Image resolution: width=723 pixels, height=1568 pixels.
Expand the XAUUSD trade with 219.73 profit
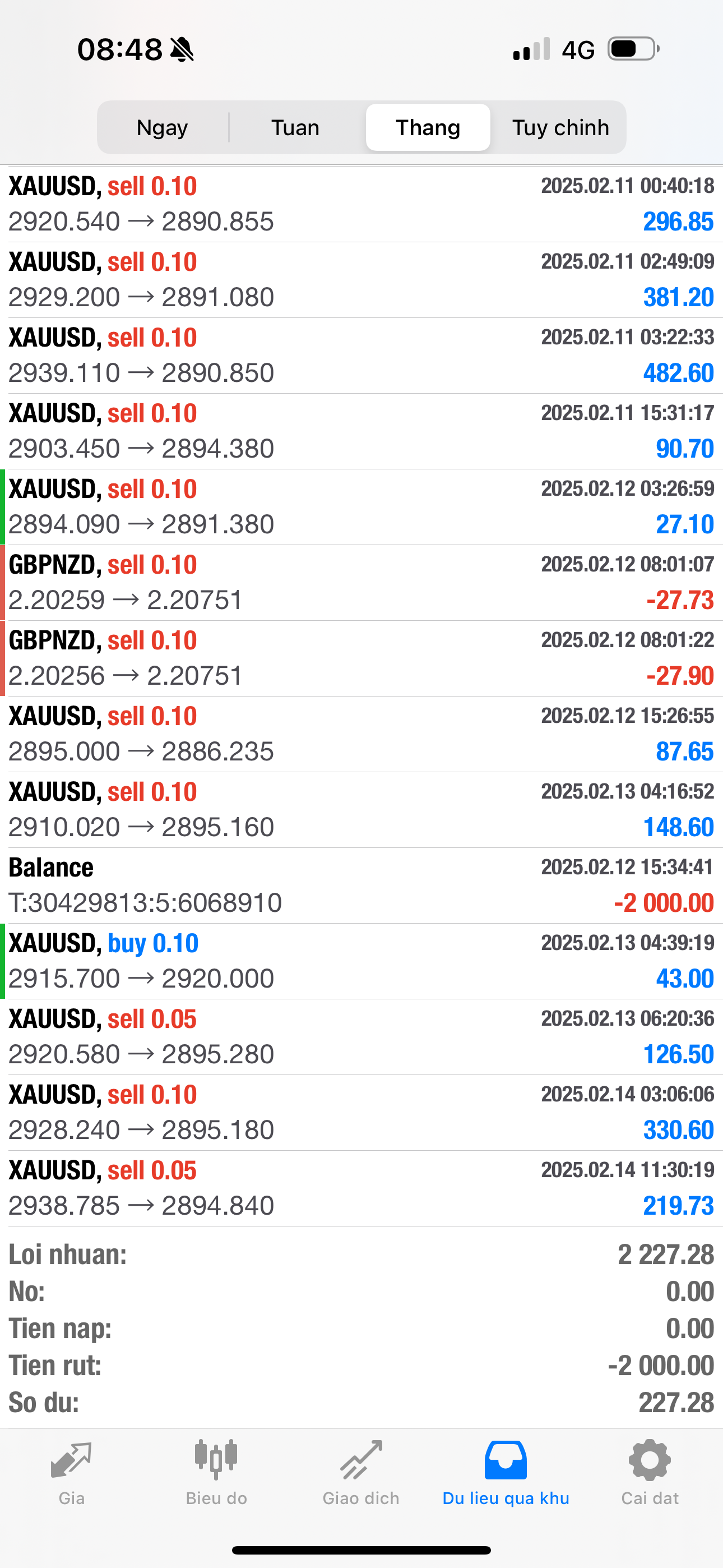361,1188
